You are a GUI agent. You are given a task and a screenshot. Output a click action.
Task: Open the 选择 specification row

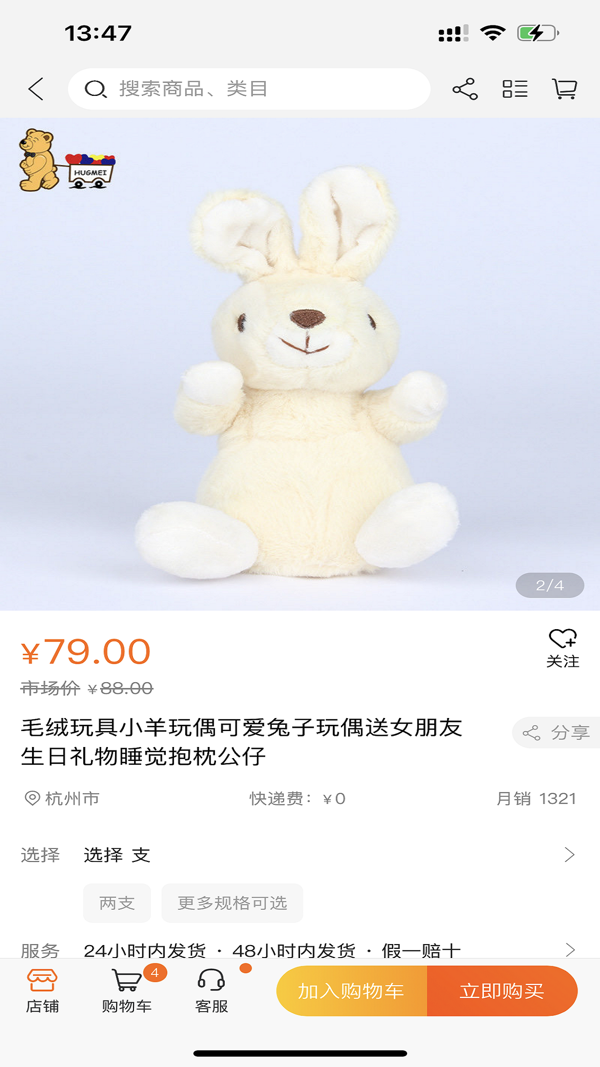pos(300,855)
